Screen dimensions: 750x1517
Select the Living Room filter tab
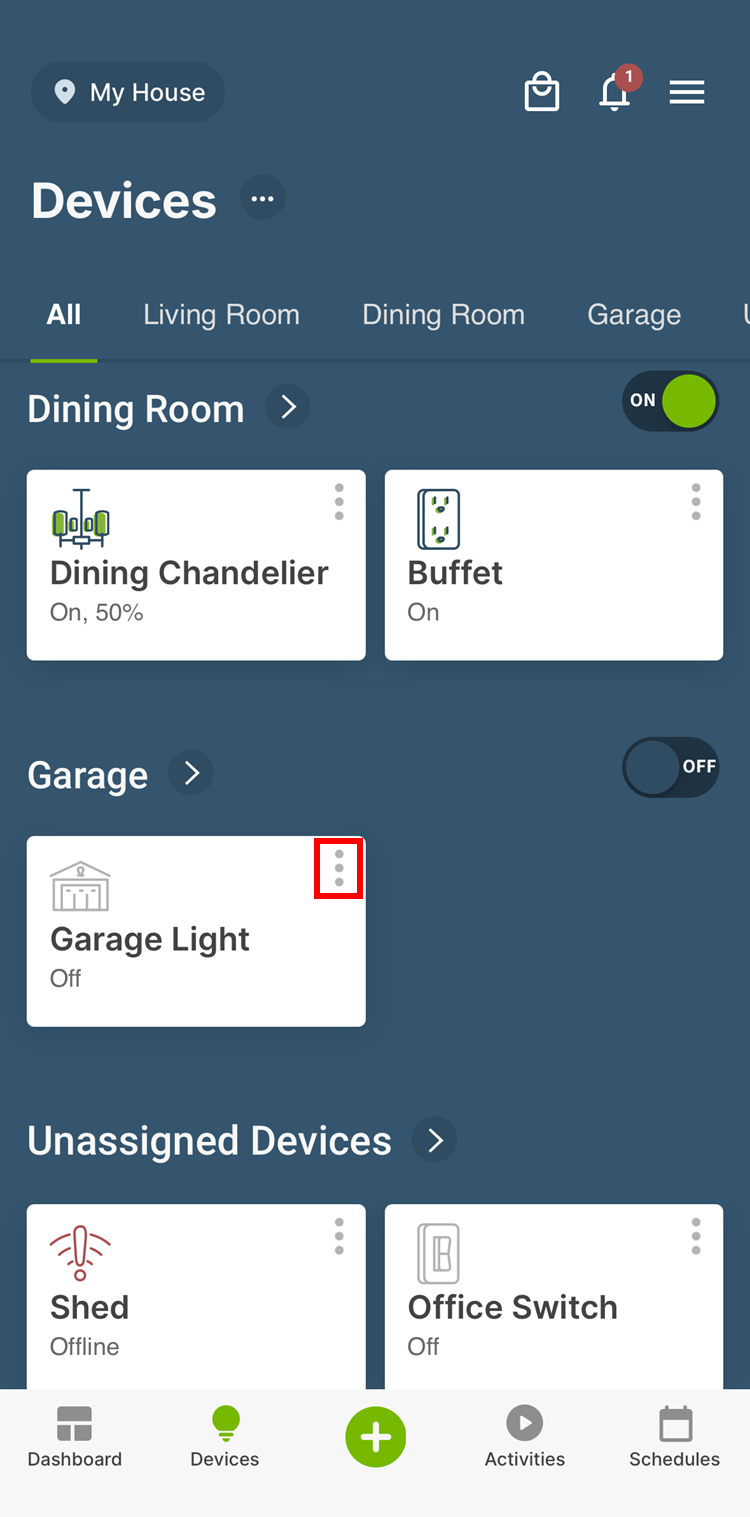click(x=221, y=314)
